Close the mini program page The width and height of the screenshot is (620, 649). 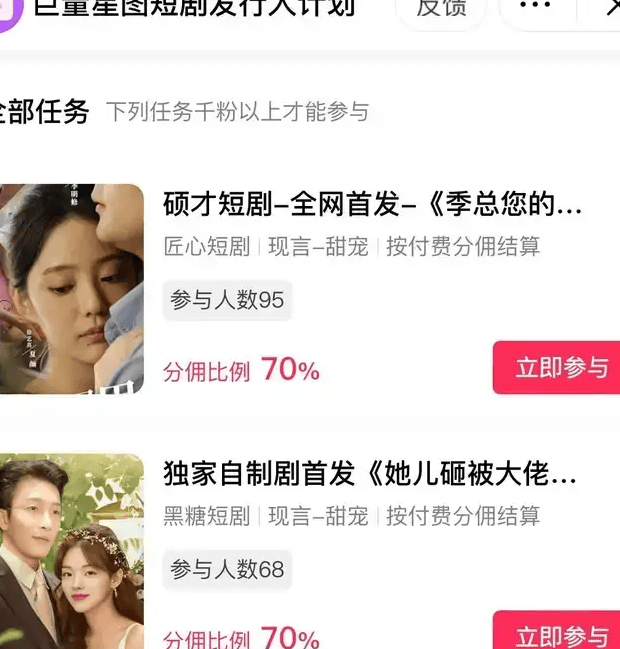pos(611,8)
